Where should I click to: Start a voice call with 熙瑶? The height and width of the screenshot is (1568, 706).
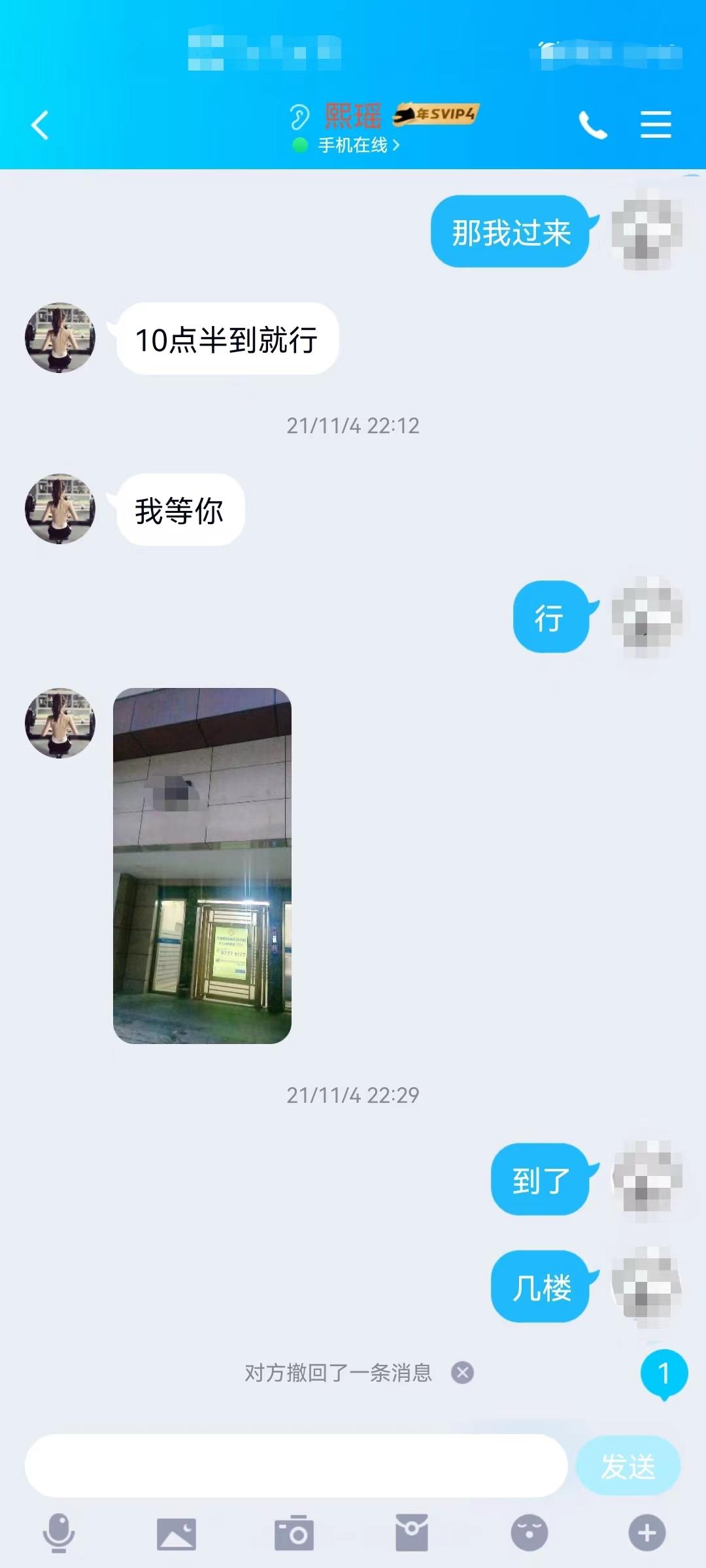point(593,125)
